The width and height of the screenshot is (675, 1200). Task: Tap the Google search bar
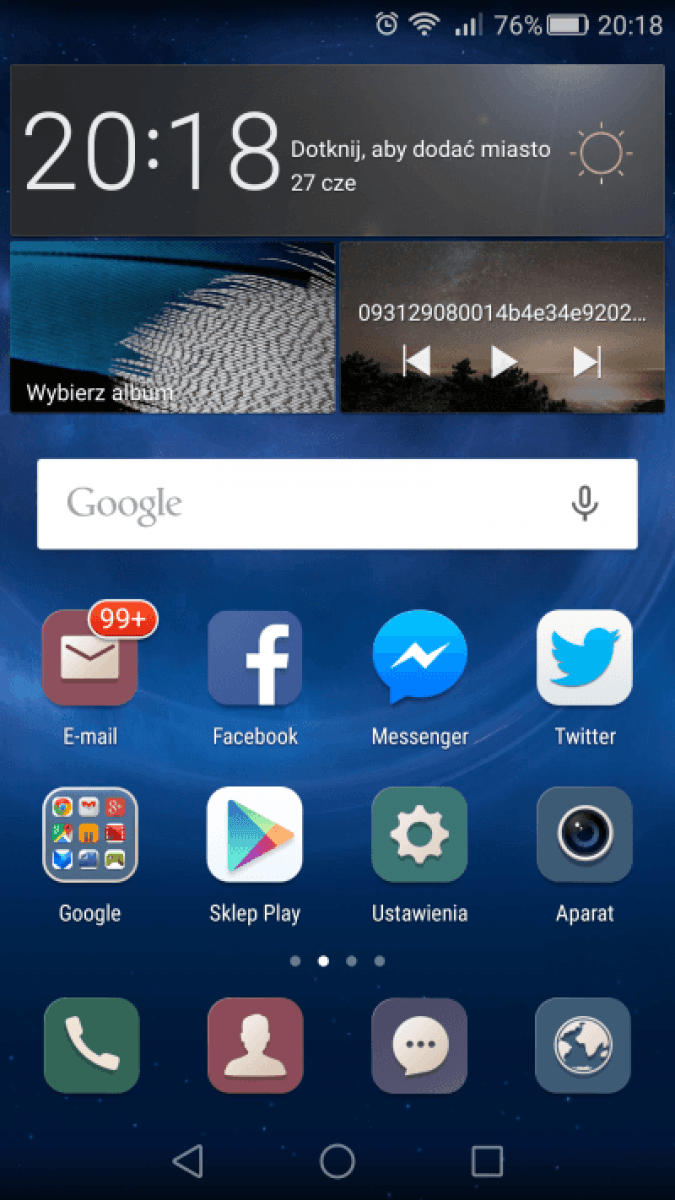(300, 504)
